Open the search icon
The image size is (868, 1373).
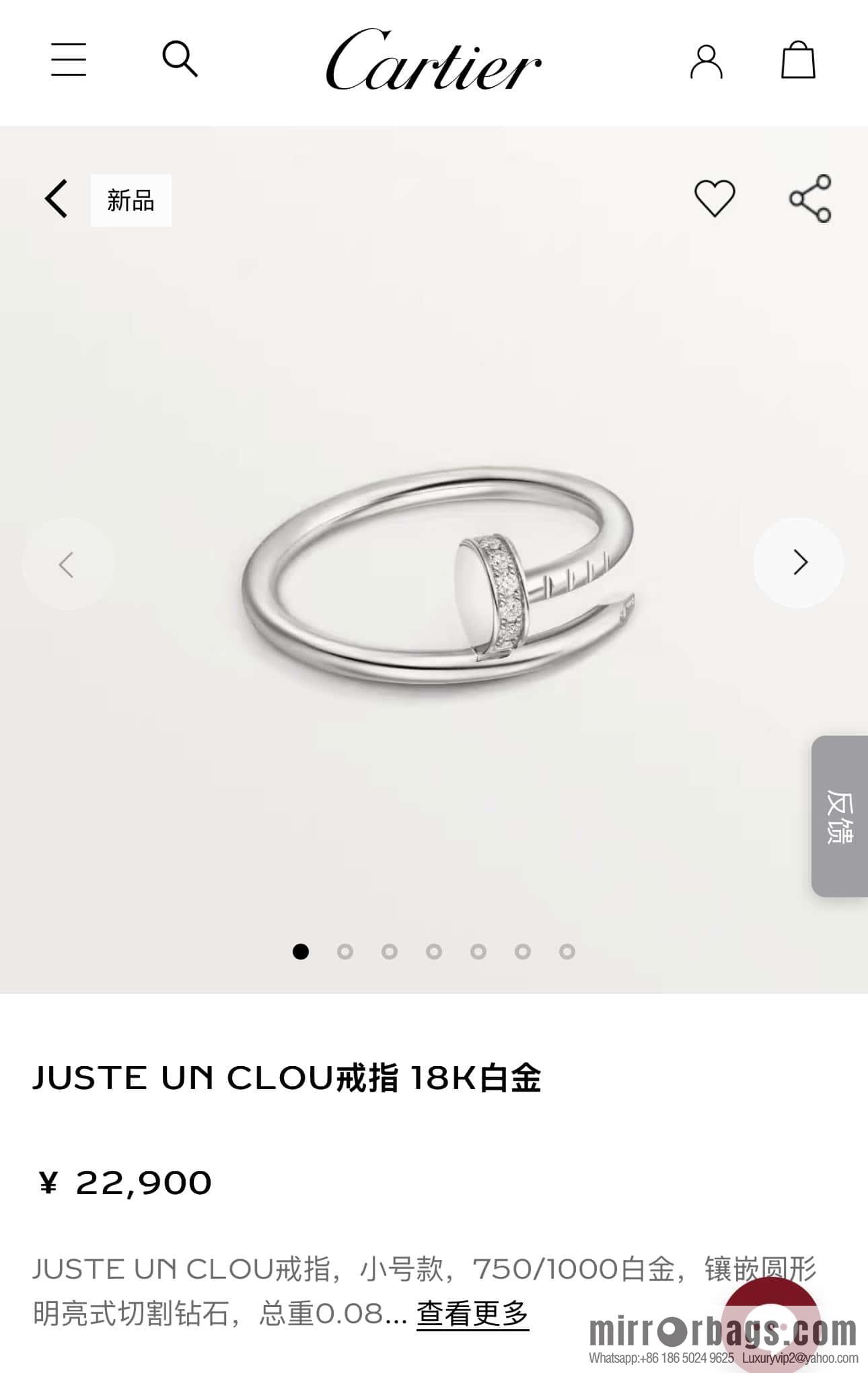point(180,59)
